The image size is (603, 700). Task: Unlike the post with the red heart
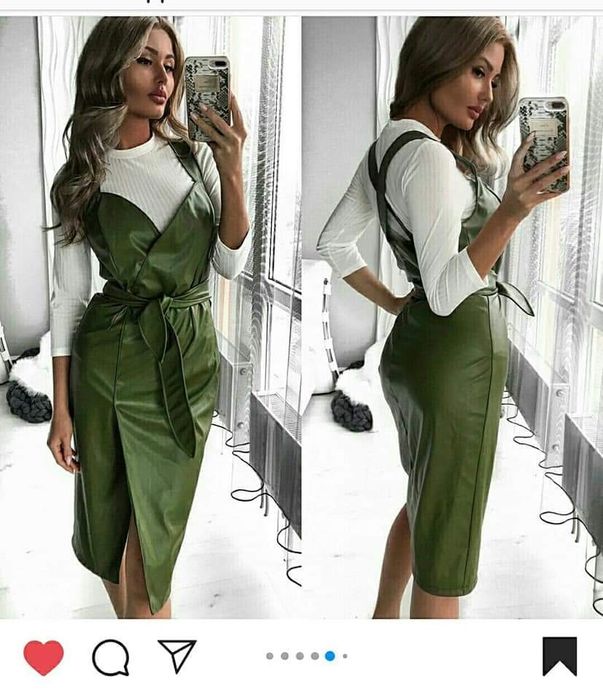click(43, 657)
